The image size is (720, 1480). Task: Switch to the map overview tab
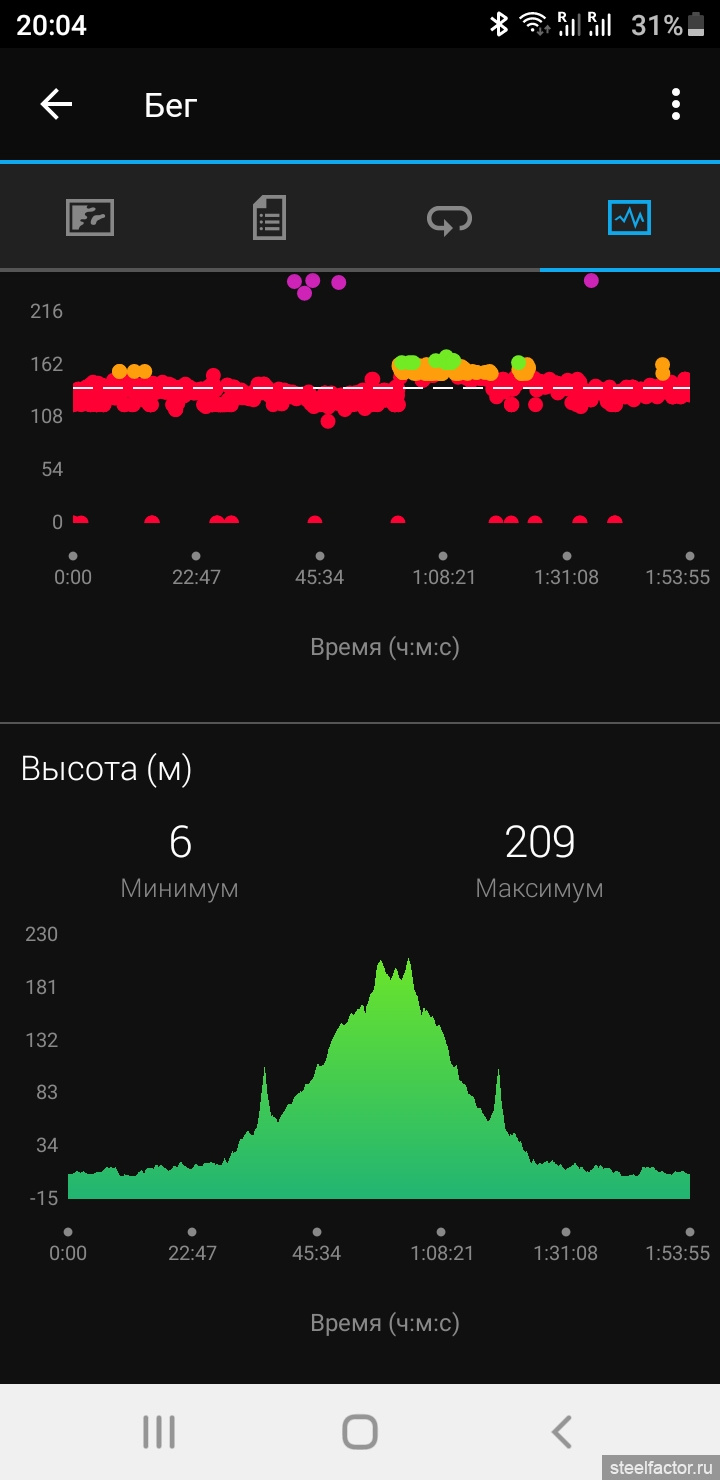(x=90, y=217)
